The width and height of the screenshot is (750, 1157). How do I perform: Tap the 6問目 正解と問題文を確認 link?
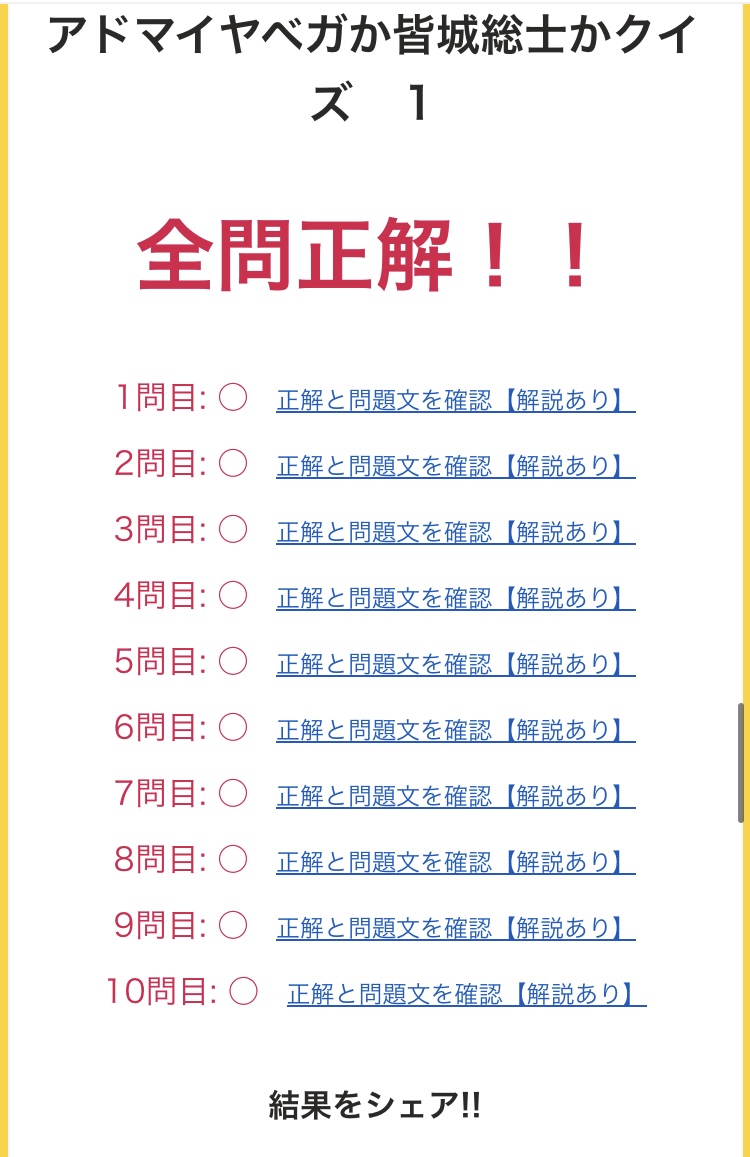click(x=455, y=731)
